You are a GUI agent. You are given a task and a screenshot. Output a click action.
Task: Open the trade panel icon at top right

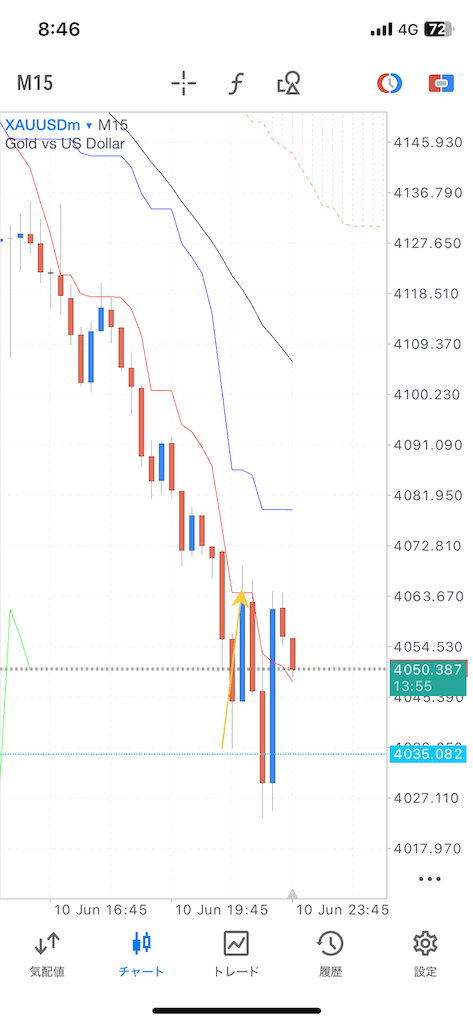[x=442, y=84]
